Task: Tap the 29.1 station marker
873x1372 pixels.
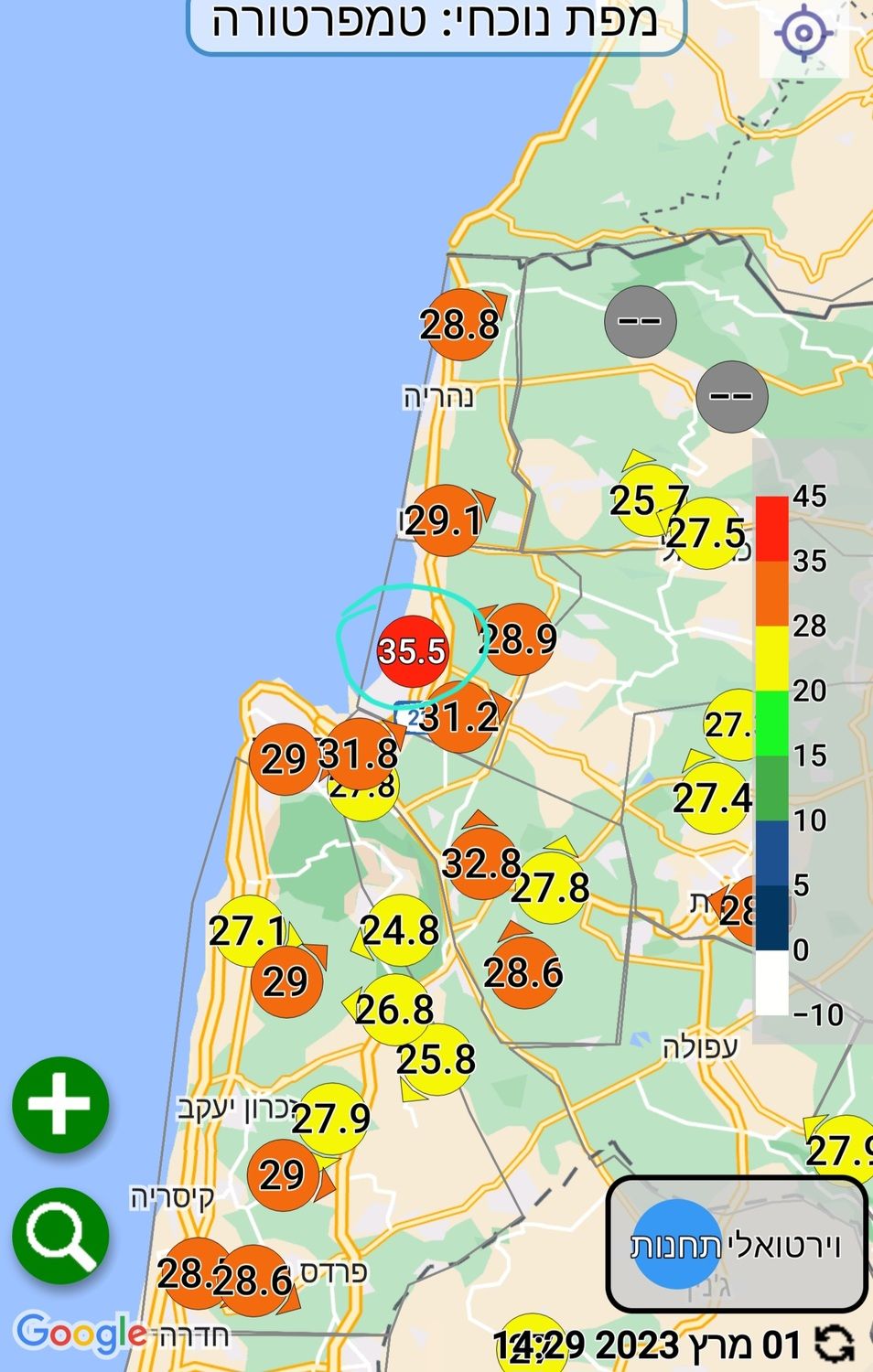Action: 445,521
